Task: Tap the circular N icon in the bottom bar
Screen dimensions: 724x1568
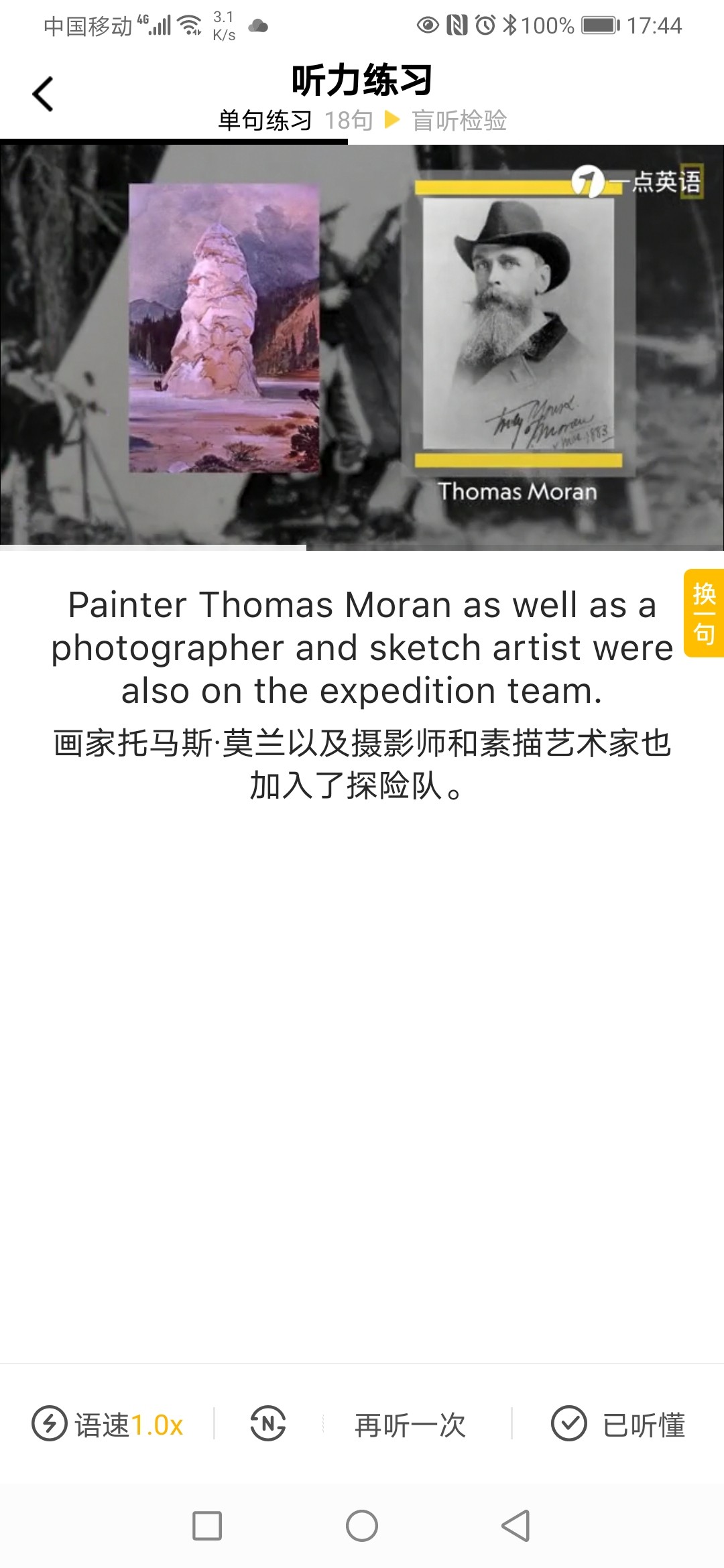Action: [268, 1423]
